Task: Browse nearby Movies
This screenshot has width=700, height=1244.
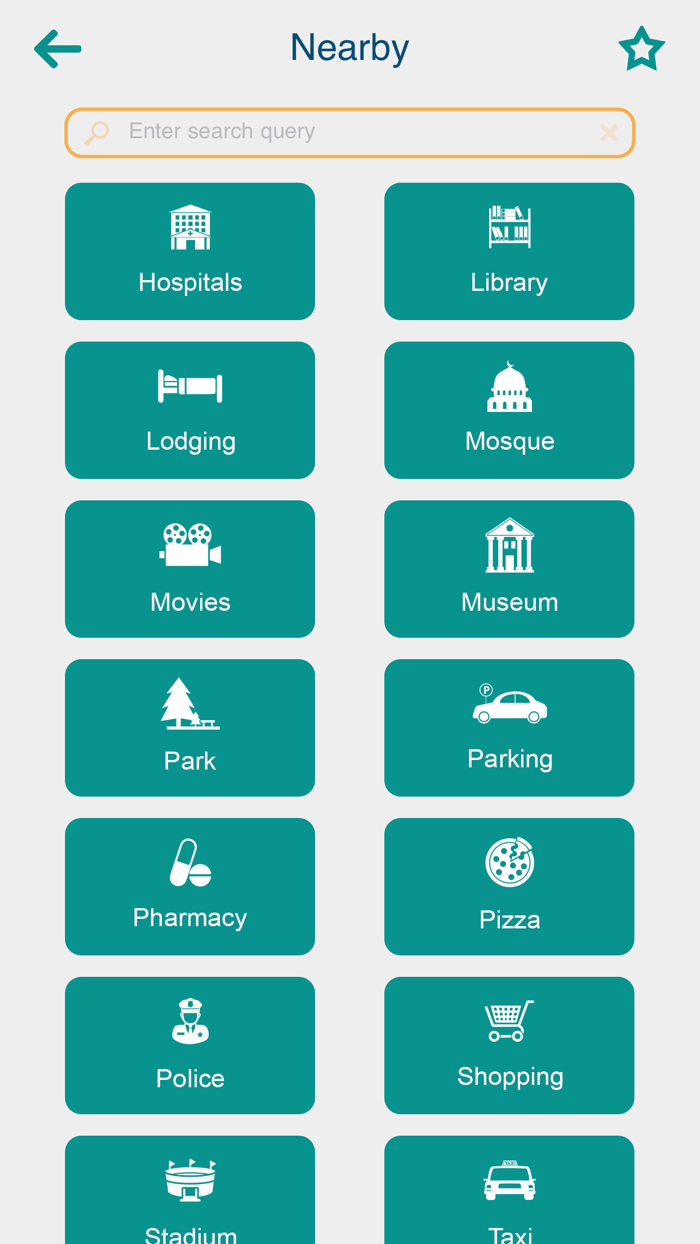Action: click(190, 569)
